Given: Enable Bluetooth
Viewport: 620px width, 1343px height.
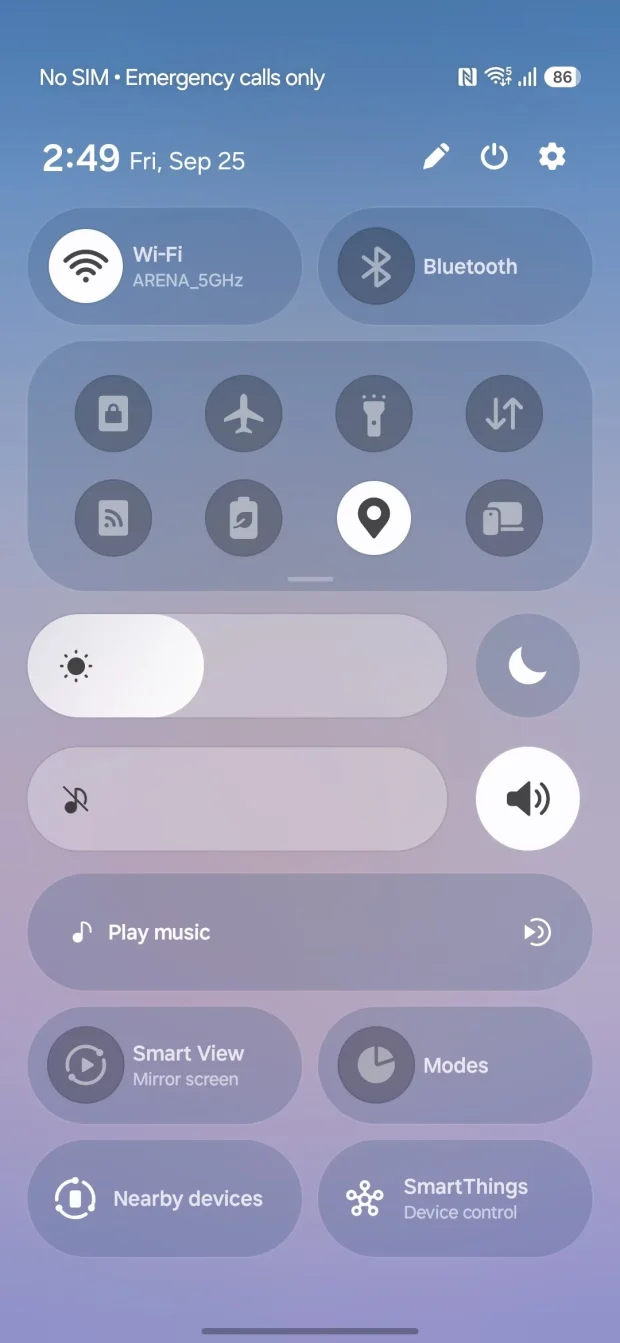Looking at the screenshot, I should (x=375, y=266).
